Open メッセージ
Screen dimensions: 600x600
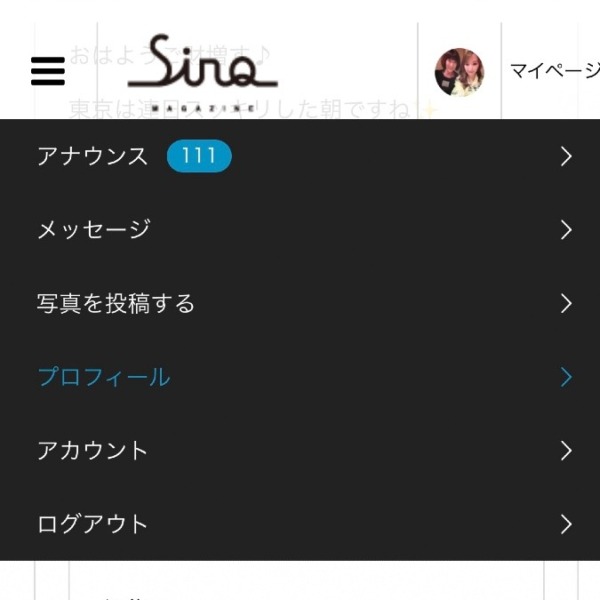300,230
